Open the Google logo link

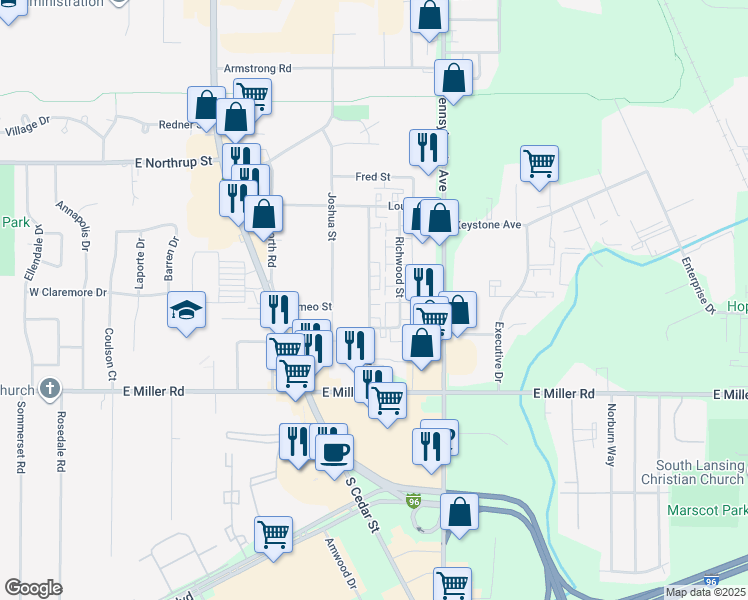[34, 588]
